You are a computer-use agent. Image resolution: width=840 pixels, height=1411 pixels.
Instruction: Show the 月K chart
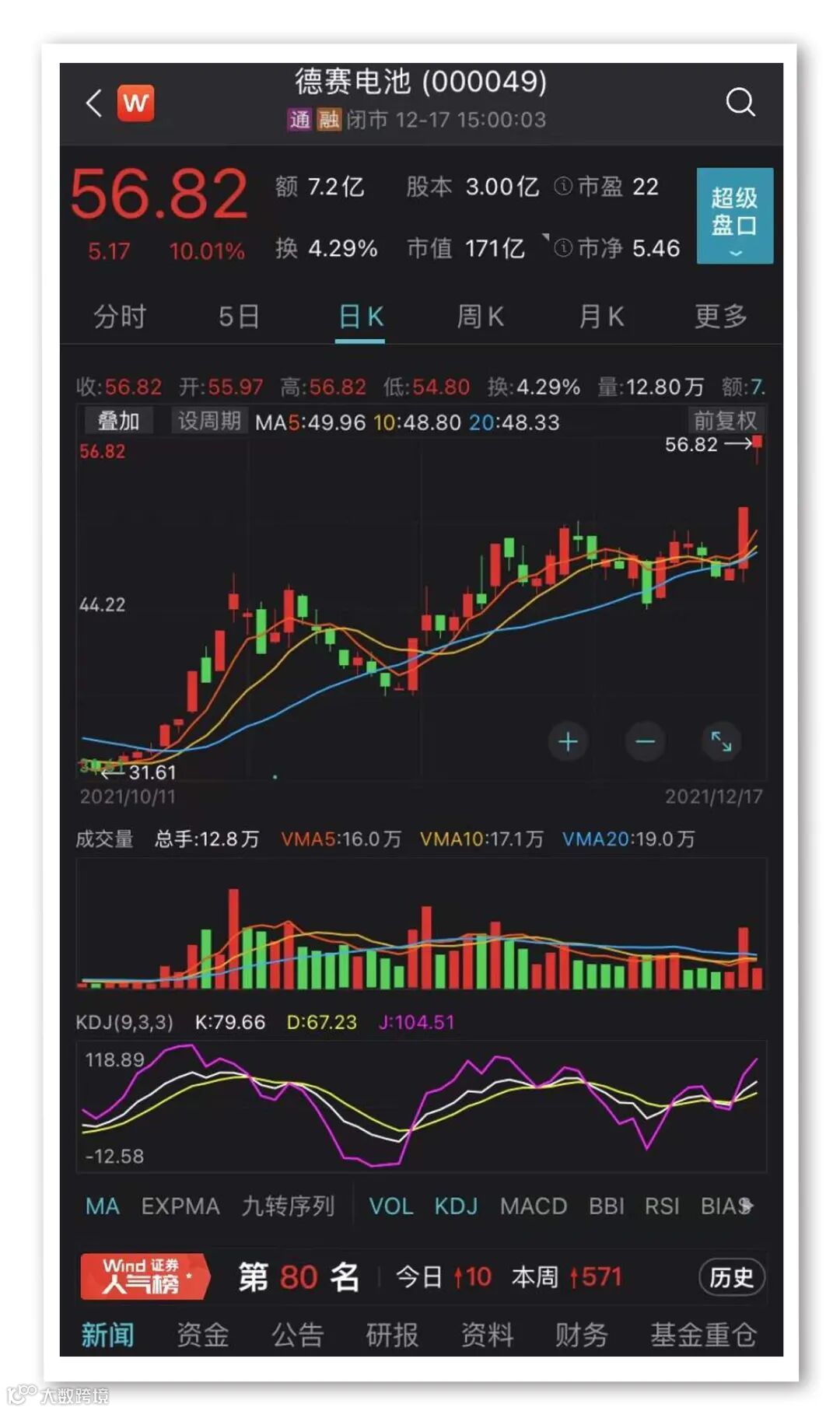coord(601,317)
